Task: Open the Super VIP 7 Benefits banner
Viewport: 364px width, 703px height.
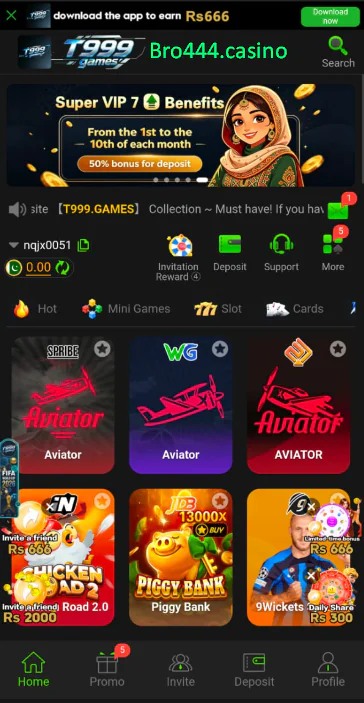Action: pos(182,135)
